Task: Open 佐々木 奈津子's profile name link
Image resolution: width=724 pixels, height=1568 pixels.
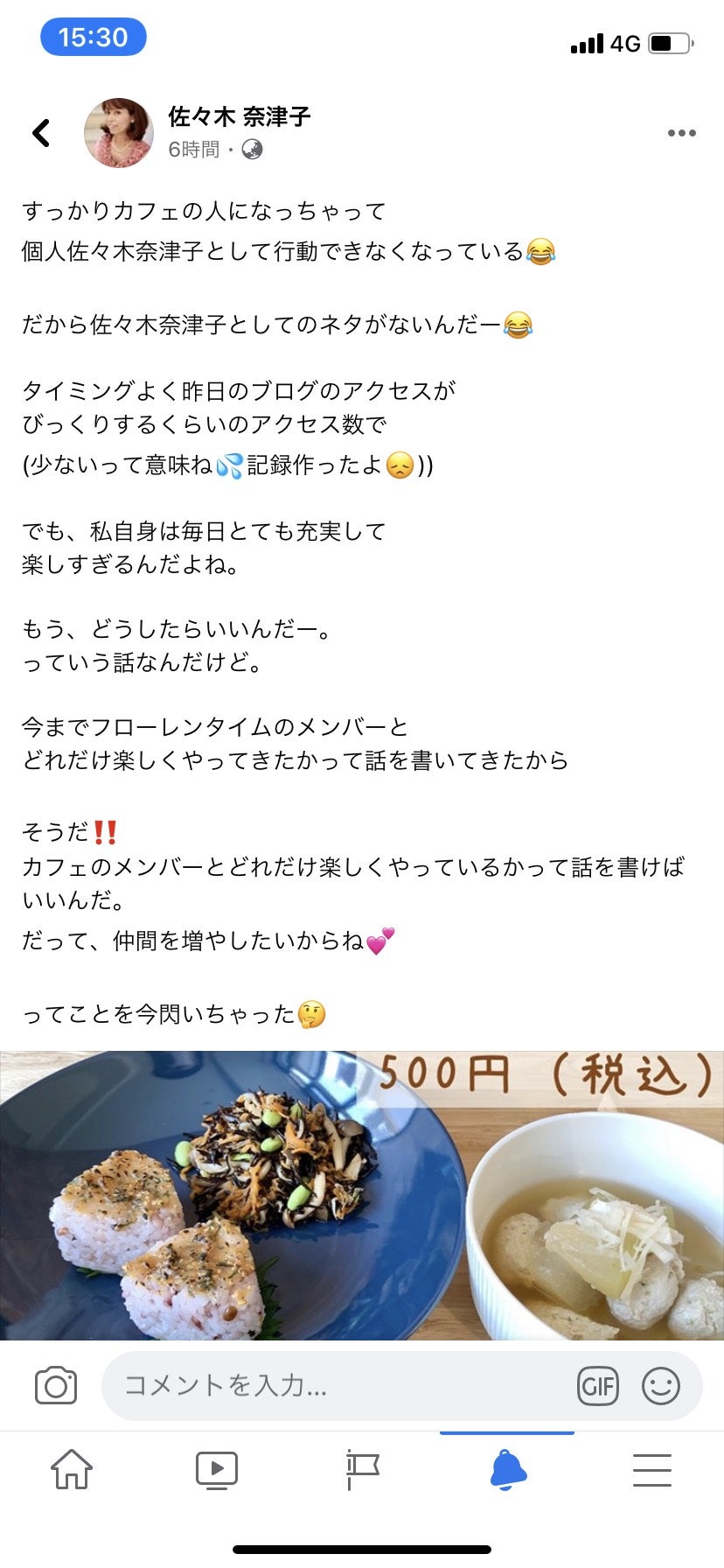Action: (239, 116)
